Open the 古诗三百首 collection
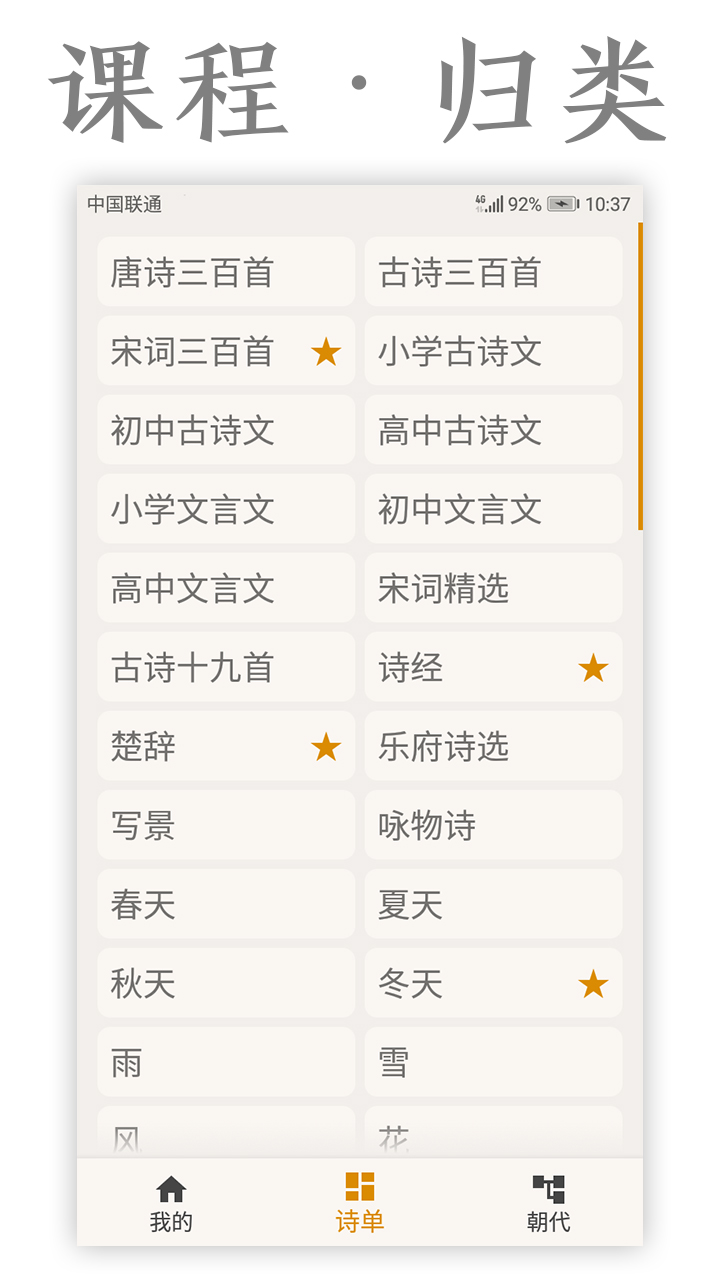 coord(493,272)
